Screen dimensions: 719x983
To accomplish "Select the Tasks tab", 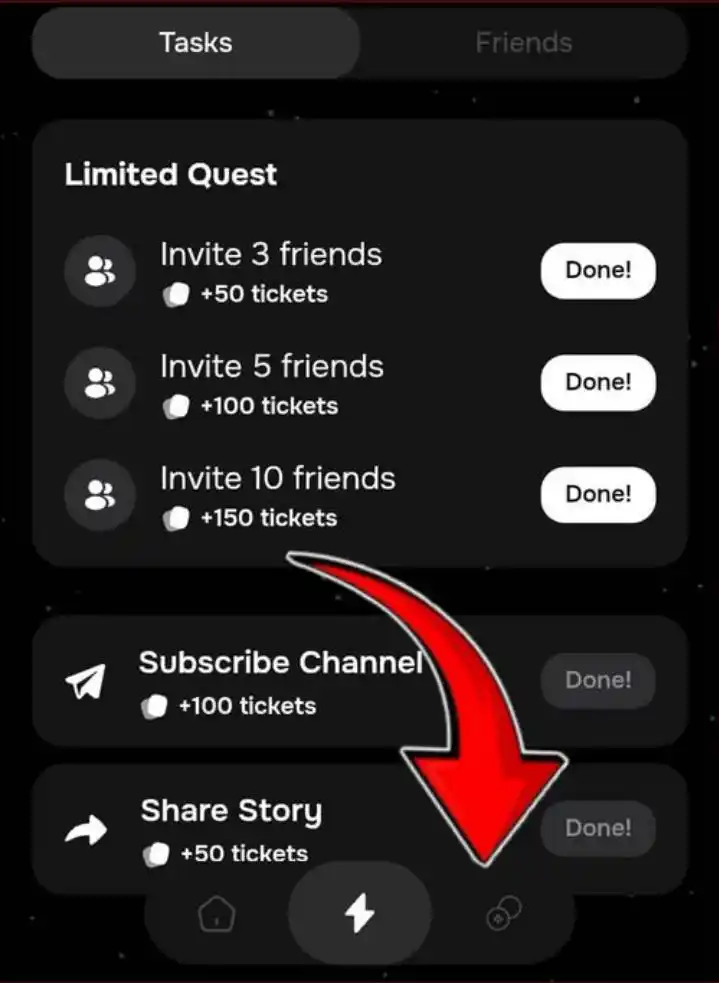I will coord(196,43).
